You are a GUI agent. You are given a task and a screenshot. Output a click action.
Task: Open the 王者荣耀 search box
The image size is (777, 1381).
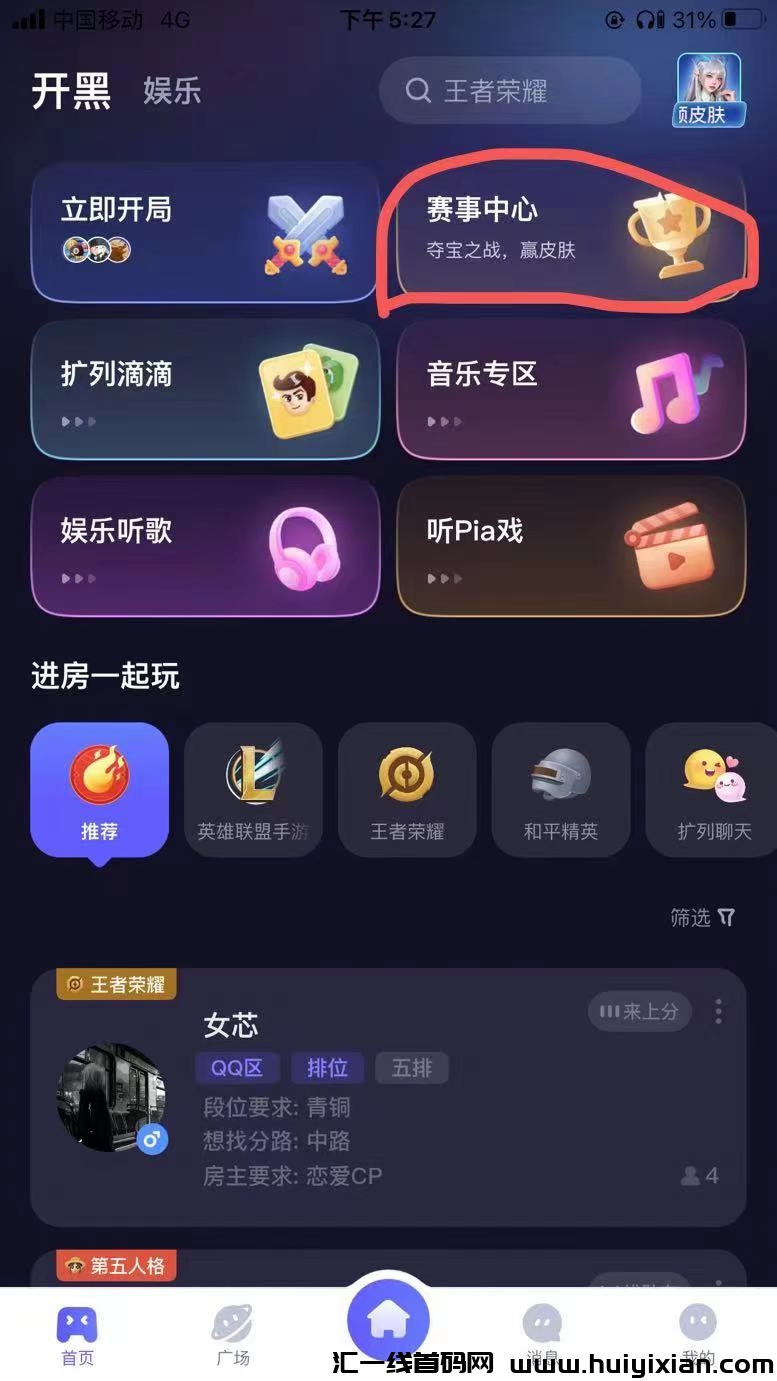[x=509, y=91]
